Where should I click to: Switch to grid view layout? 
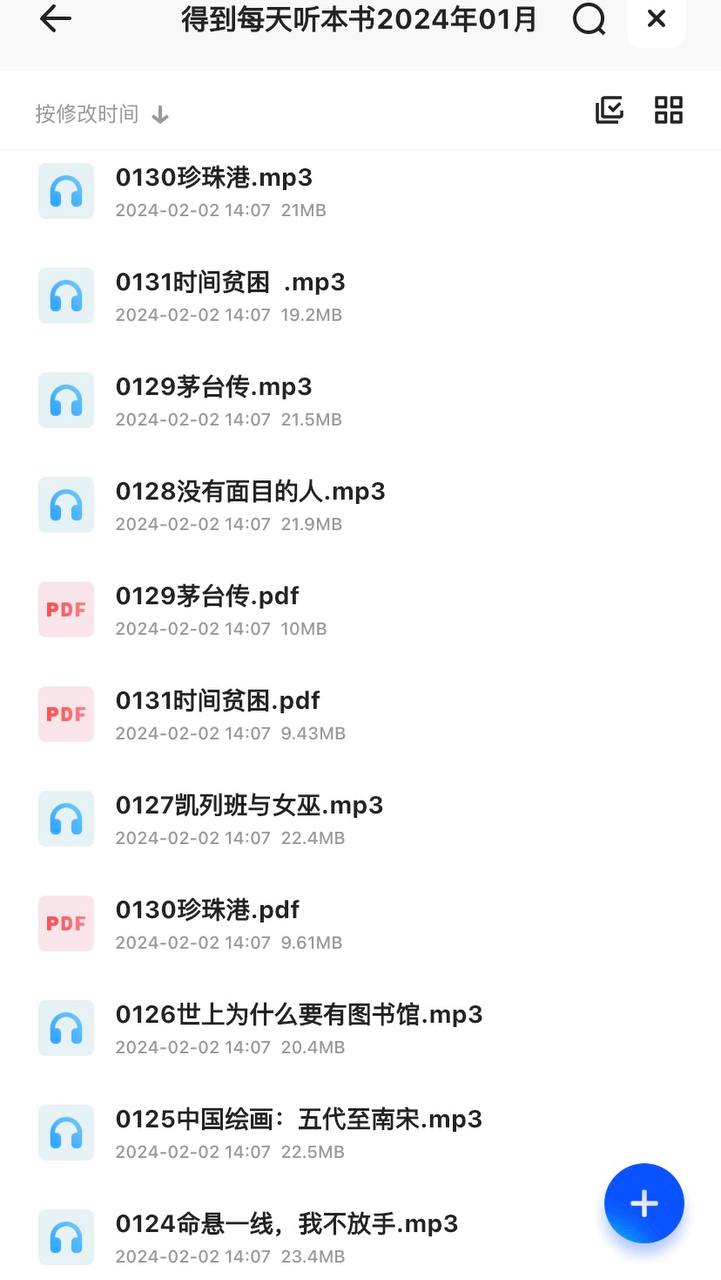(668, 110)
